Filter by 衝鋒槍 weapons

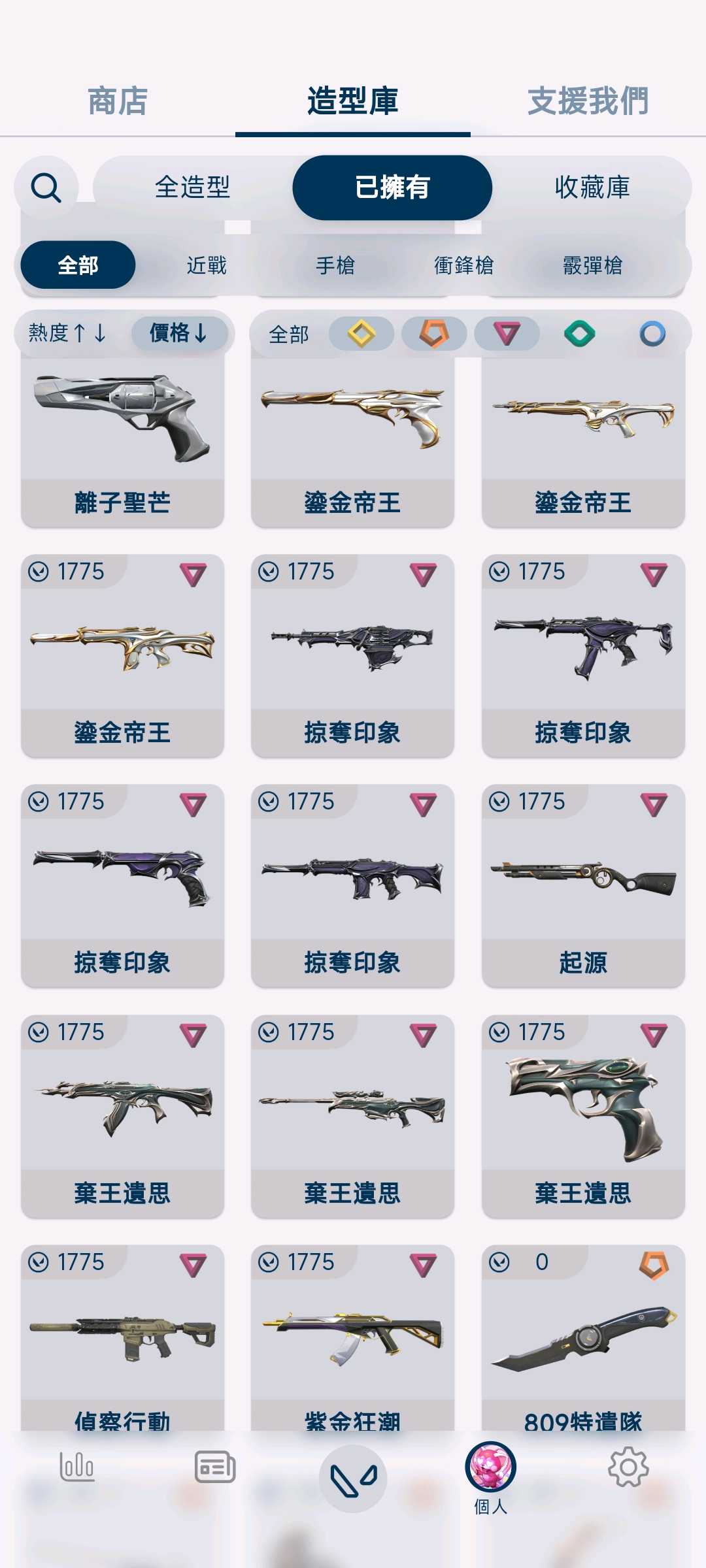(464, 265)
